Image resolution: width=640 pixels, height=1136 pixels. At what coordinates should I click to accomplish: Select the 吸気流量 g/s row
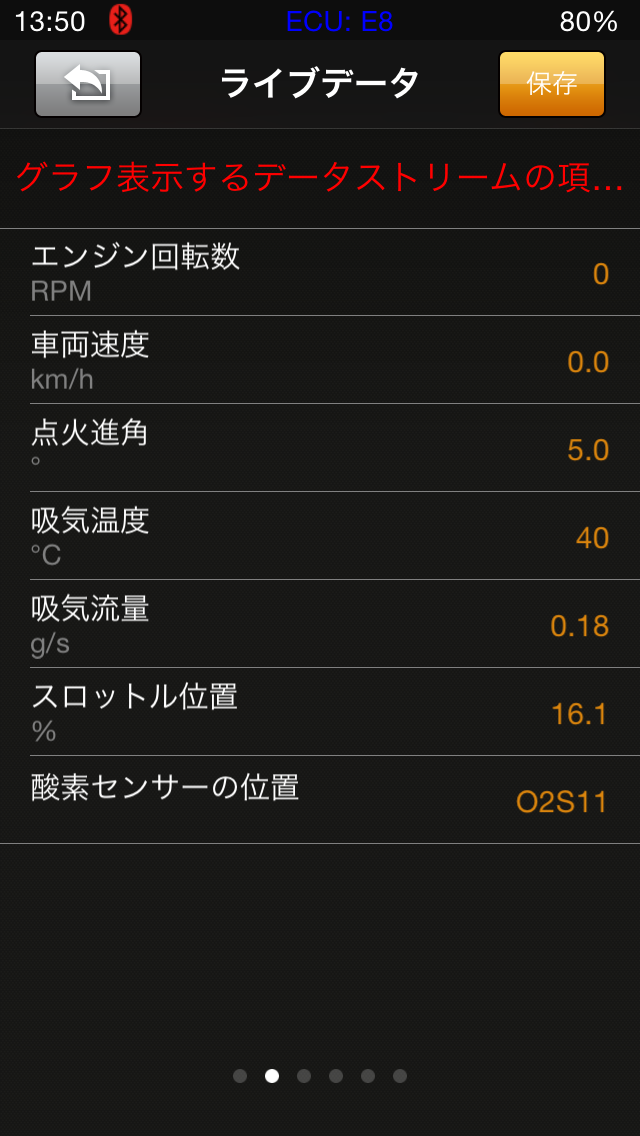tap(320, 624)
